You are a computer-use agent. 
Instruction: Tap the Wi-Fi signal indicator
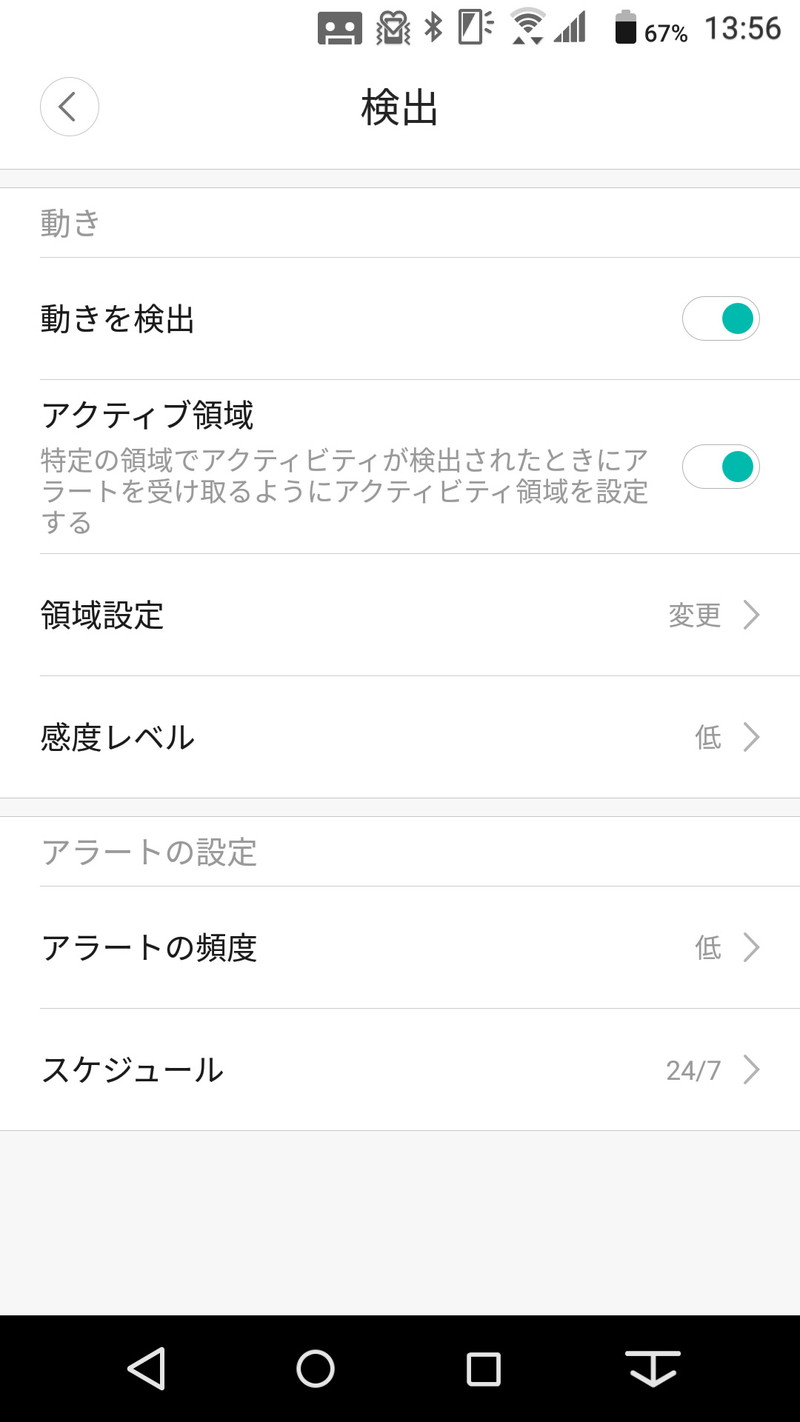(527, 28)
